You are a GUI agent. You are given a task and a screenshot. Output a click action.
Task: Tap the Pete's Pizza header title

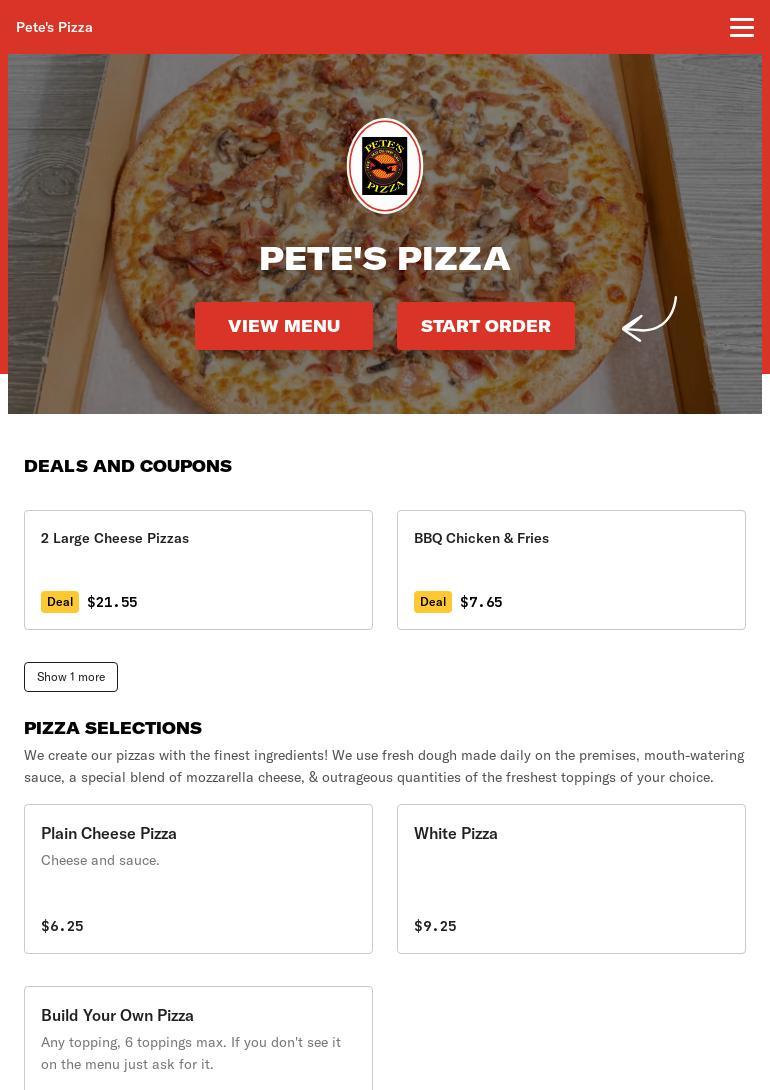[54, 27]
